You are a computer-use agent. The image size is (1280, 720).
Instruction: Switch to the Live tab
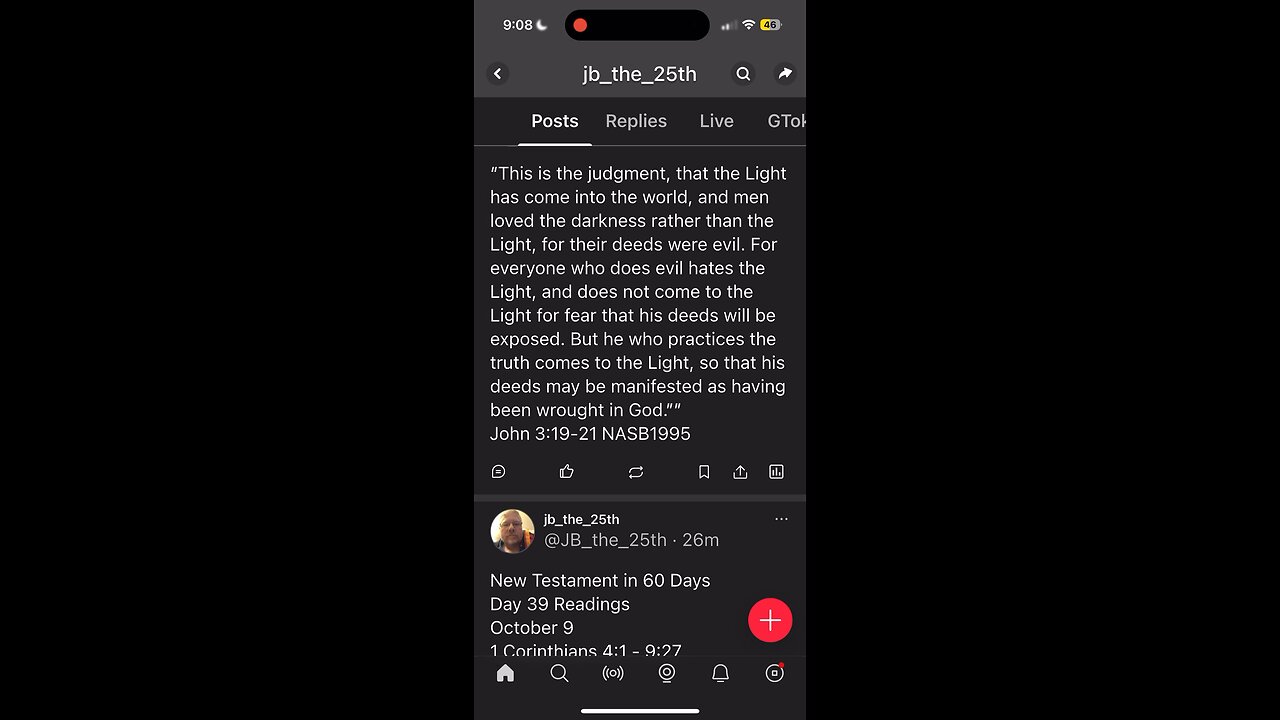coord(716,121)
